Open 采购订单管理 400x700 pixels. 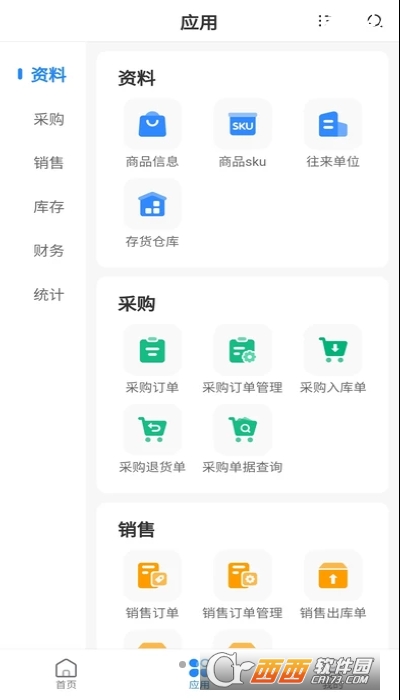(242, 360)
